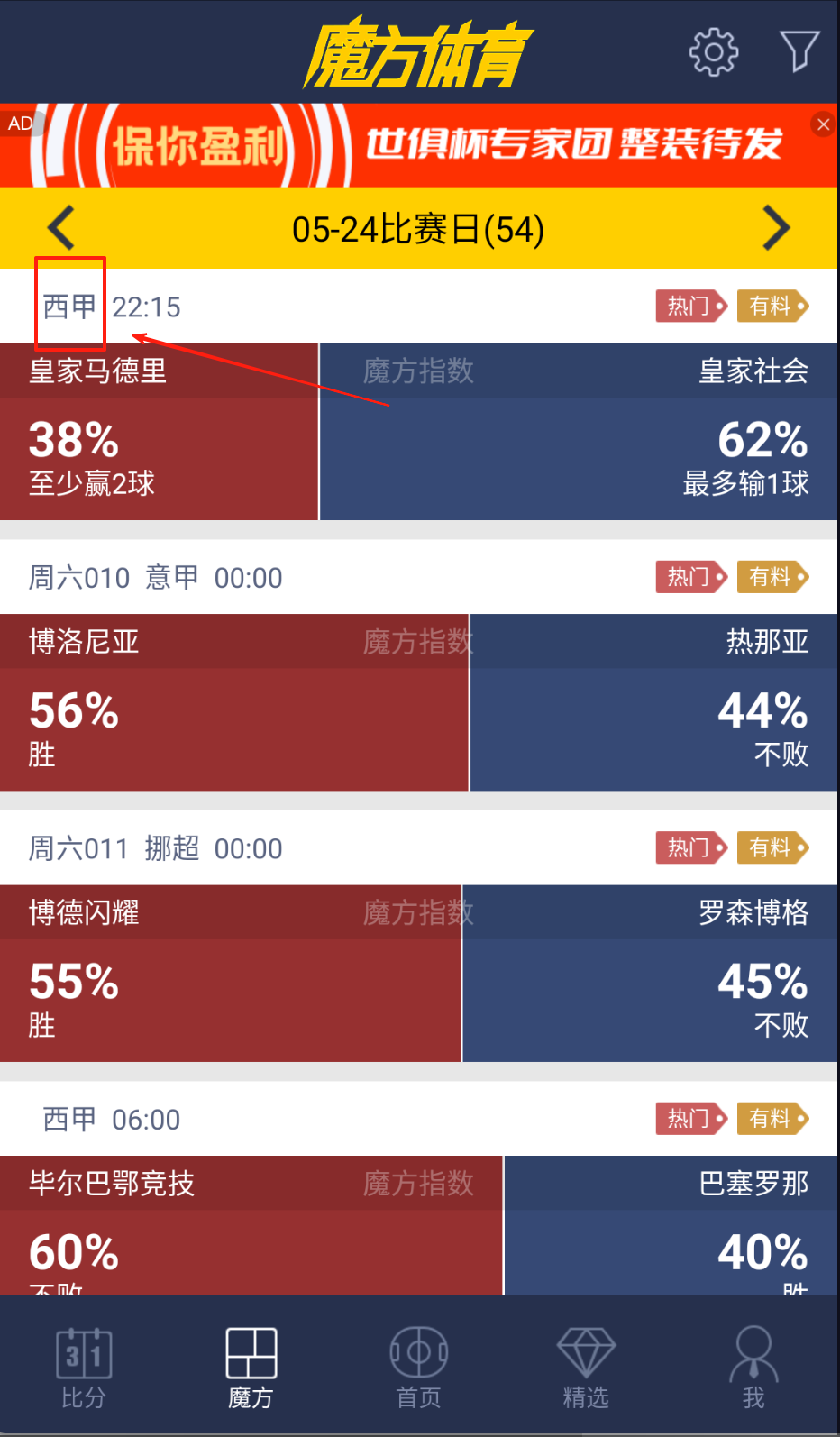Switch to the 首页 tab
Viewport: 840px width, 1437px height.
(x=418, y=1368)
